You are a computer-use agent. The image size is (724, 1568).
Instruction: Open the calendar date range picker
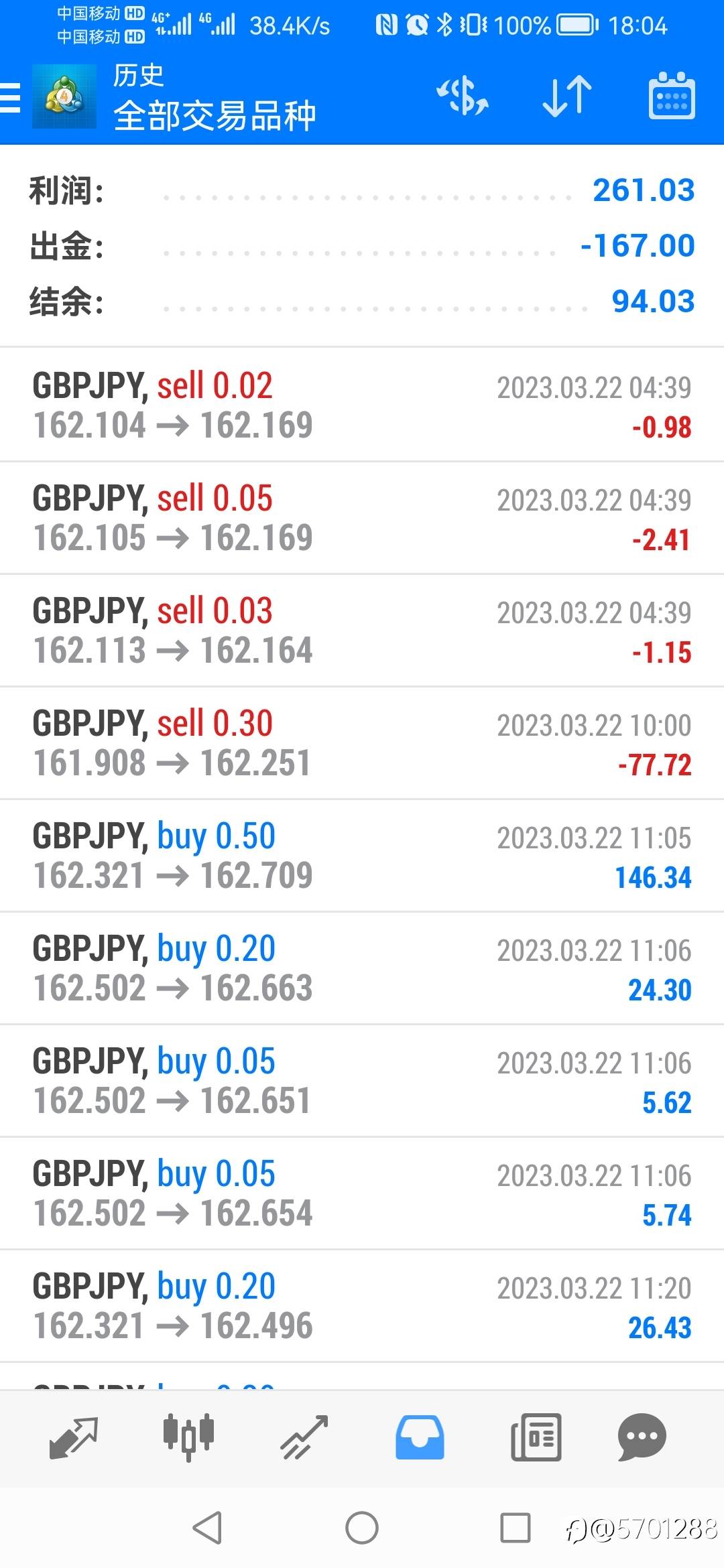point(672,96)
